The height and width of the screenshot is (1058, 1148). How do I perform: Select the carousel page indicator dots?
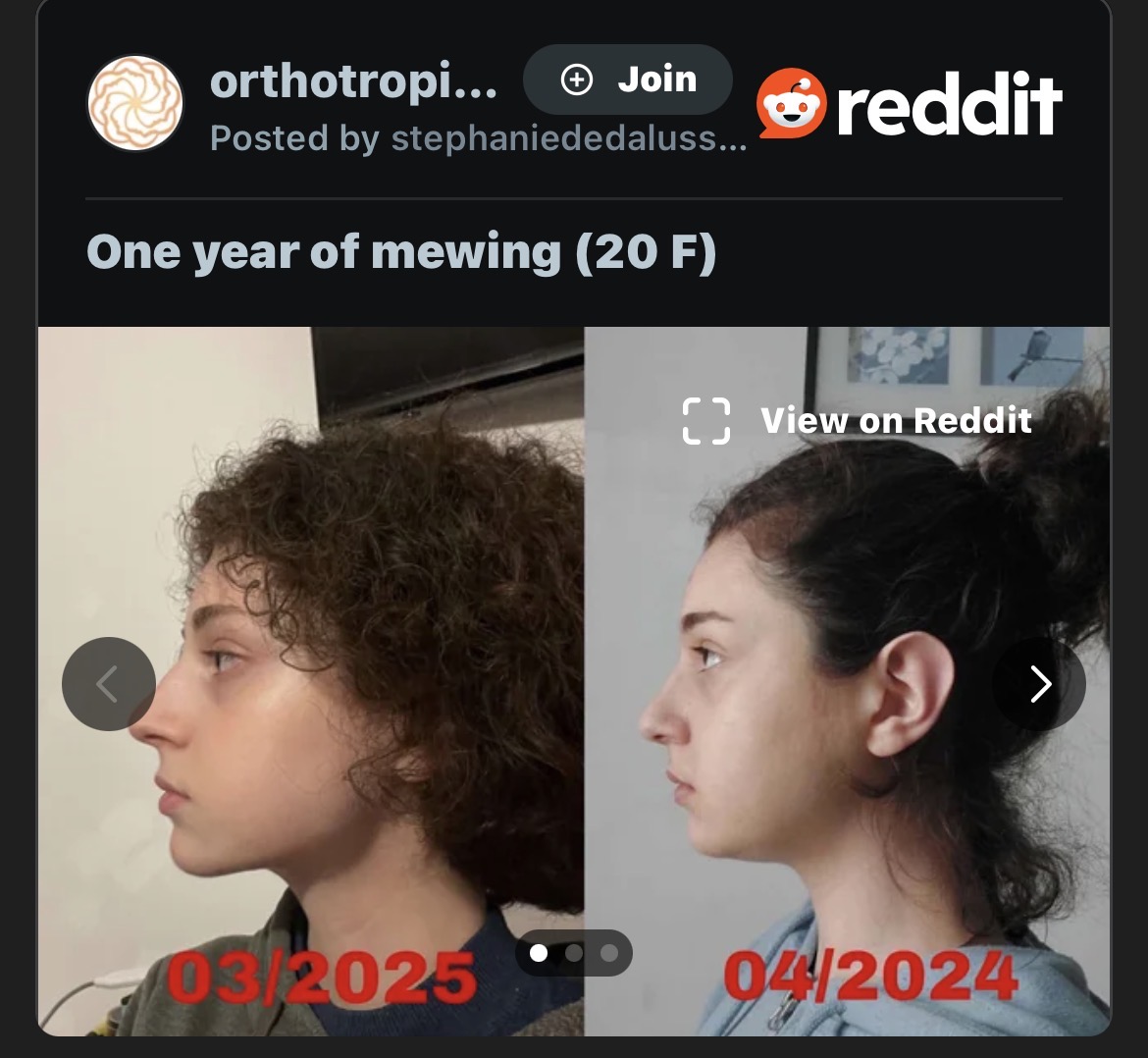click(574, 953)
